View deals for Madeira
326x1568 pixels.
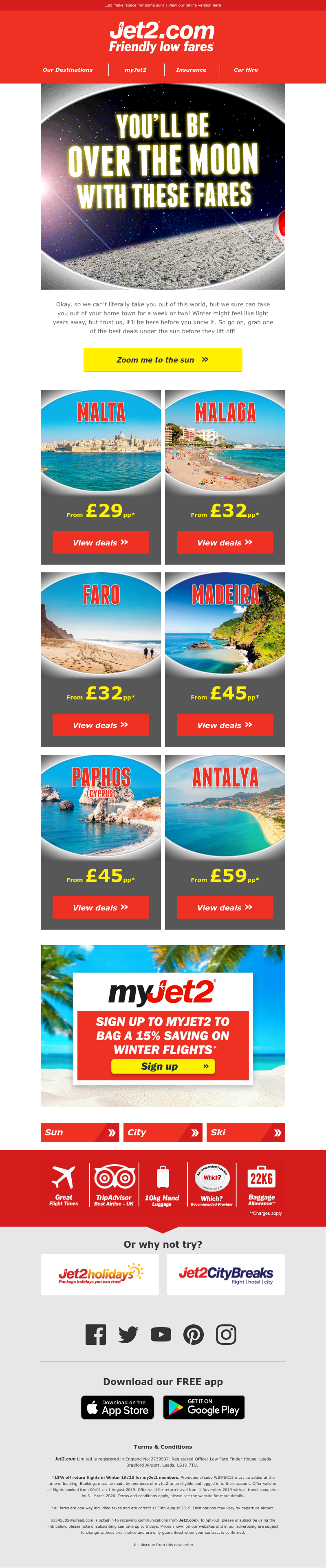tap(225, 725)
